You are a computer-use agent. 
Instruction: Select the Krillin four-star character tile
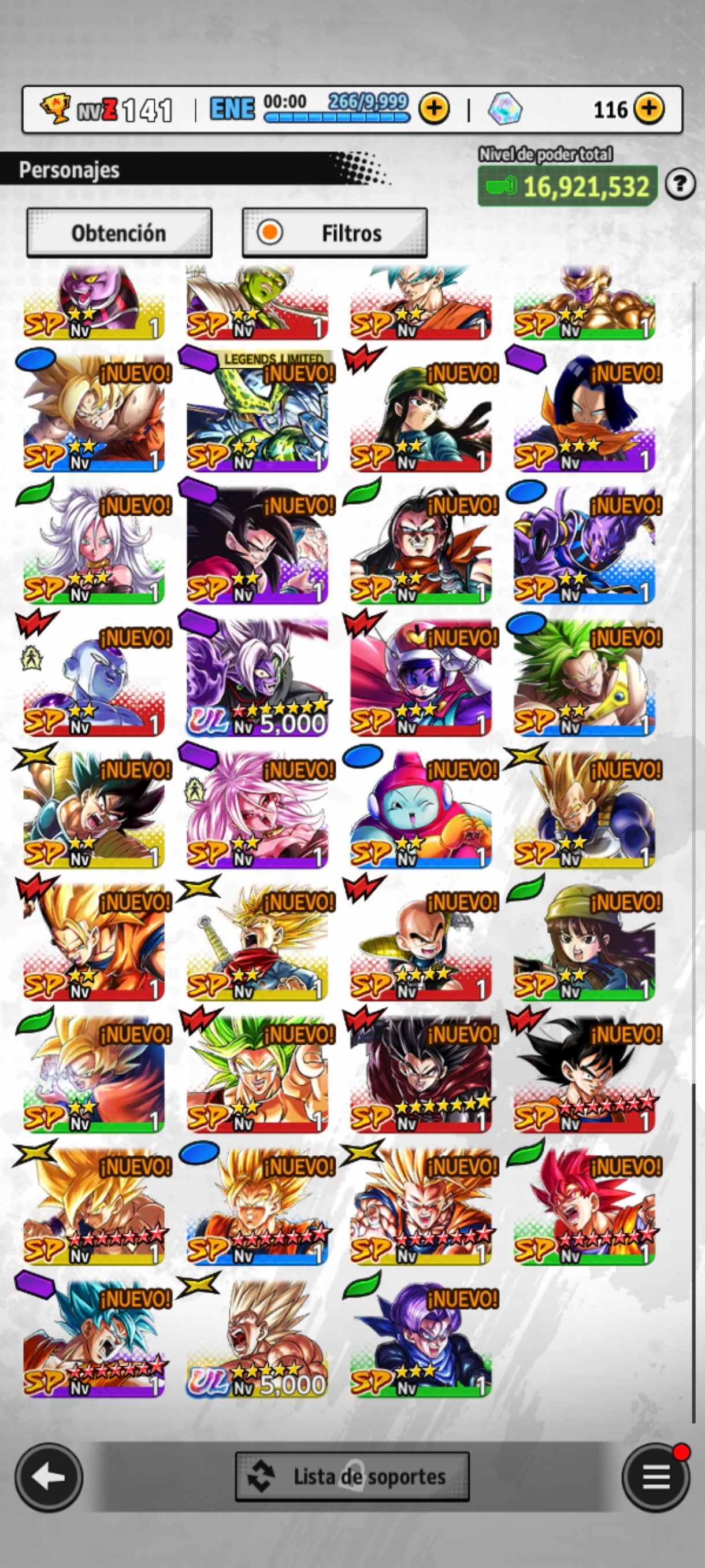(420, 942)
